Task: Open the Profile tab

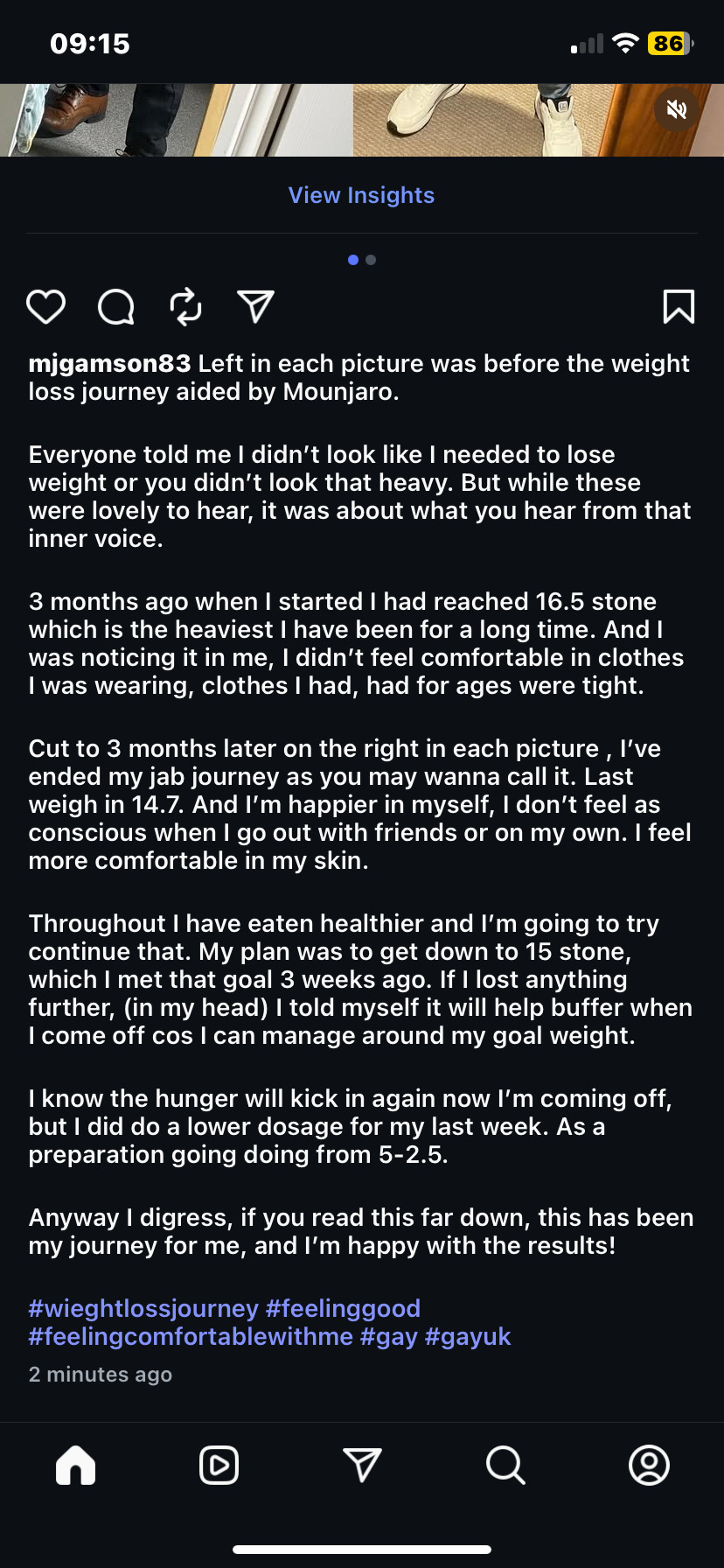Action: tap(649, 1465)
